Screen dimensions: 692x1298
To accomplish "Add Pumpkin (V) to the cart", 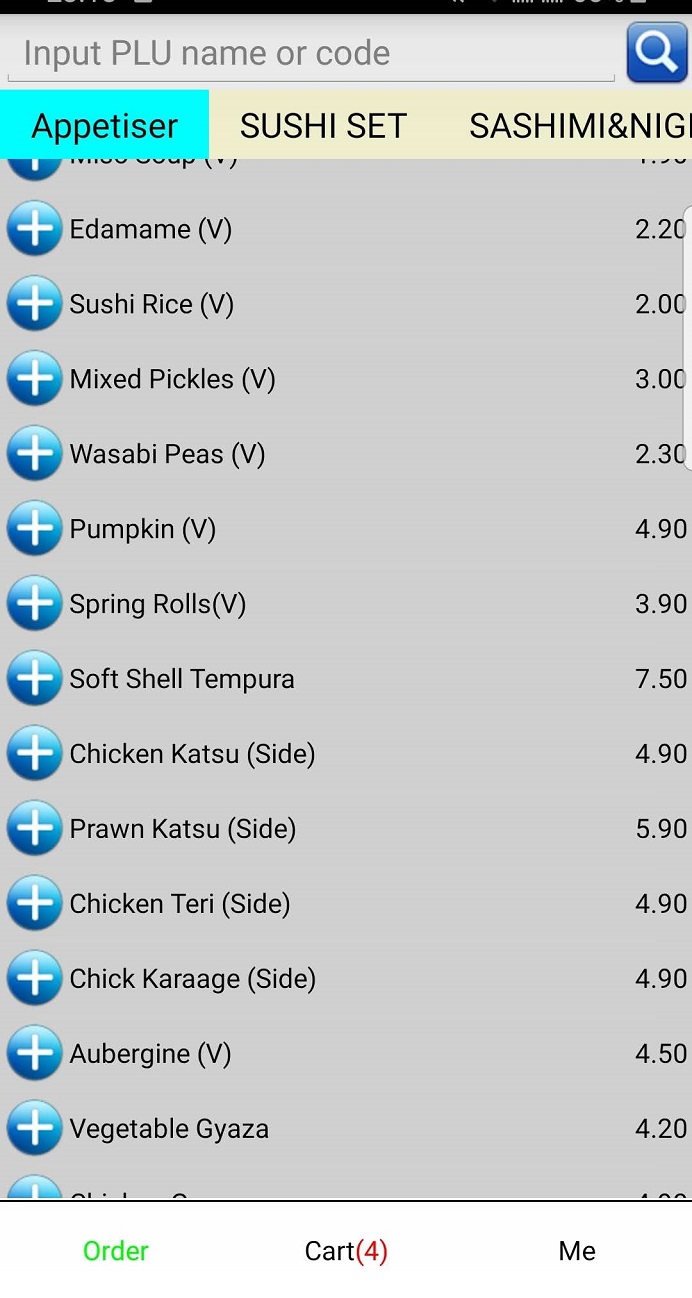I will pos(34,530).
